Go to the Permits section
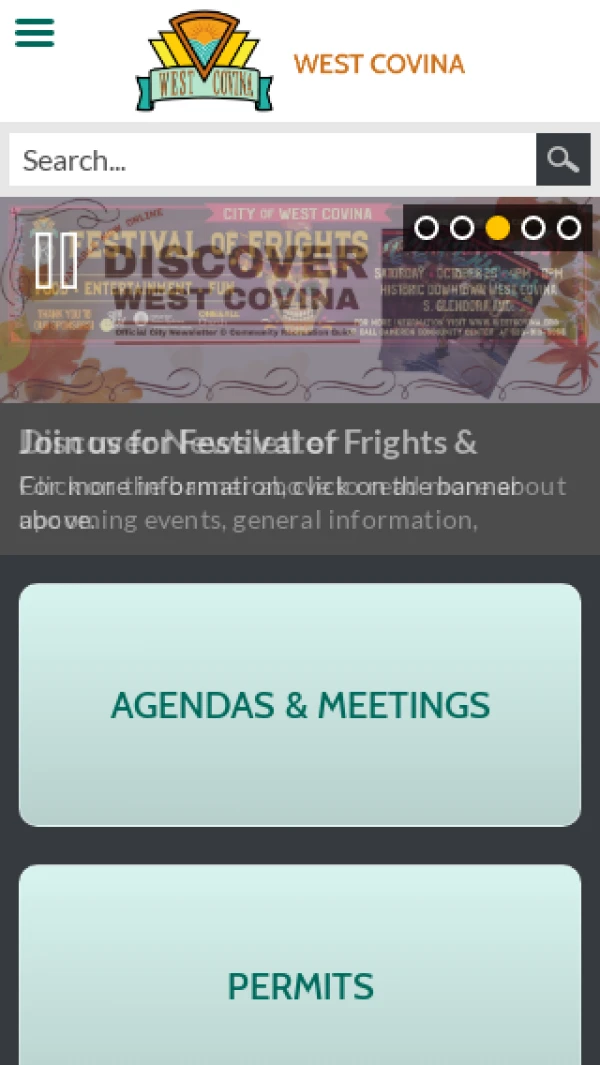 (x=300, y=986)
